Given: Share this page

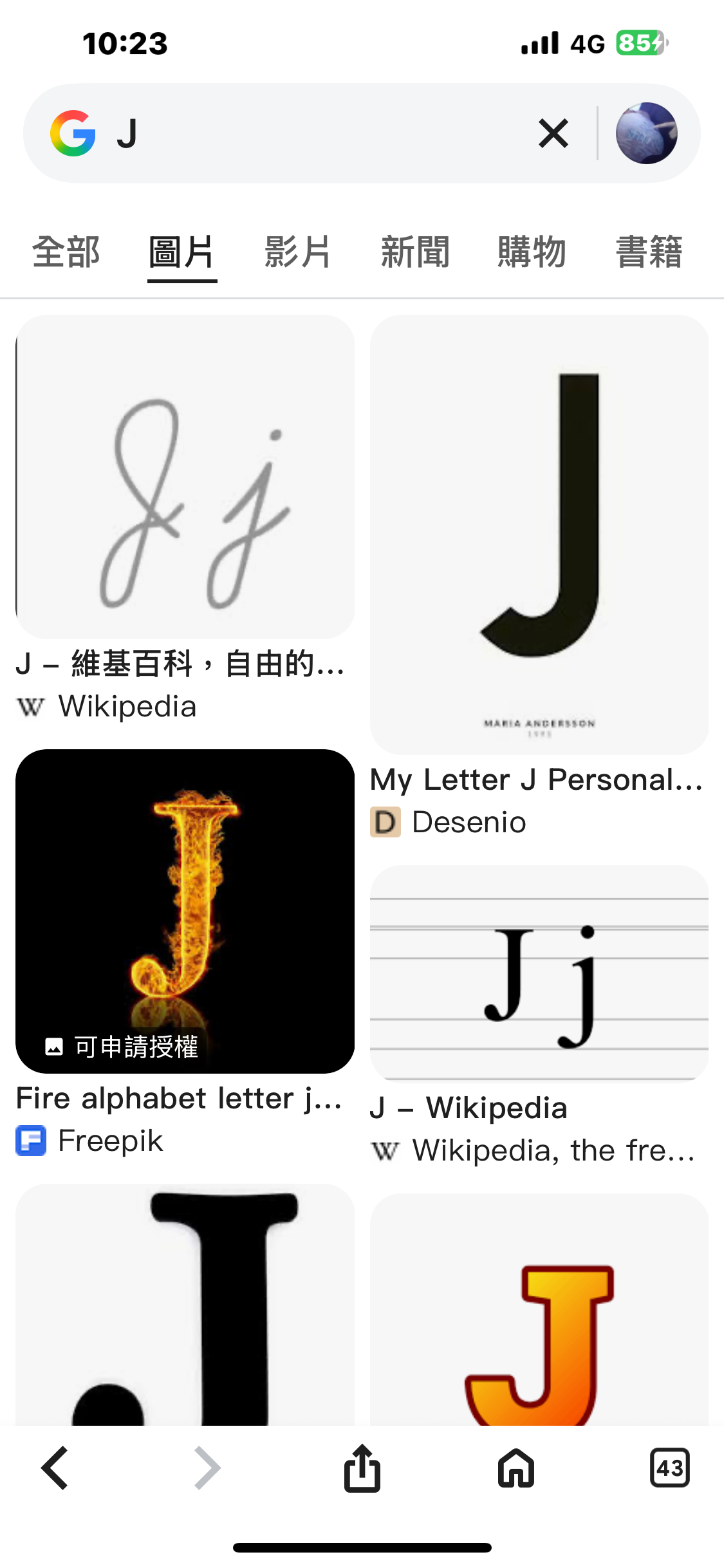Looking at the screenshot, I should tap(362, 1468).
